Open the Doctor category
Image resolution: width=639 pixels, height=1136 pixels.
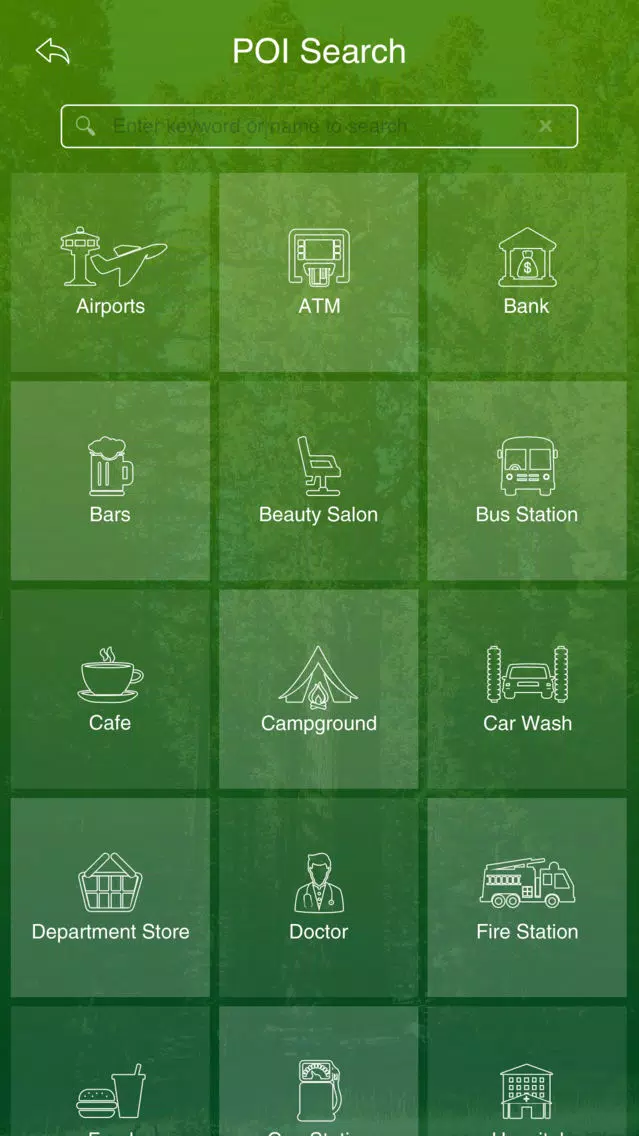click(319, 898)
